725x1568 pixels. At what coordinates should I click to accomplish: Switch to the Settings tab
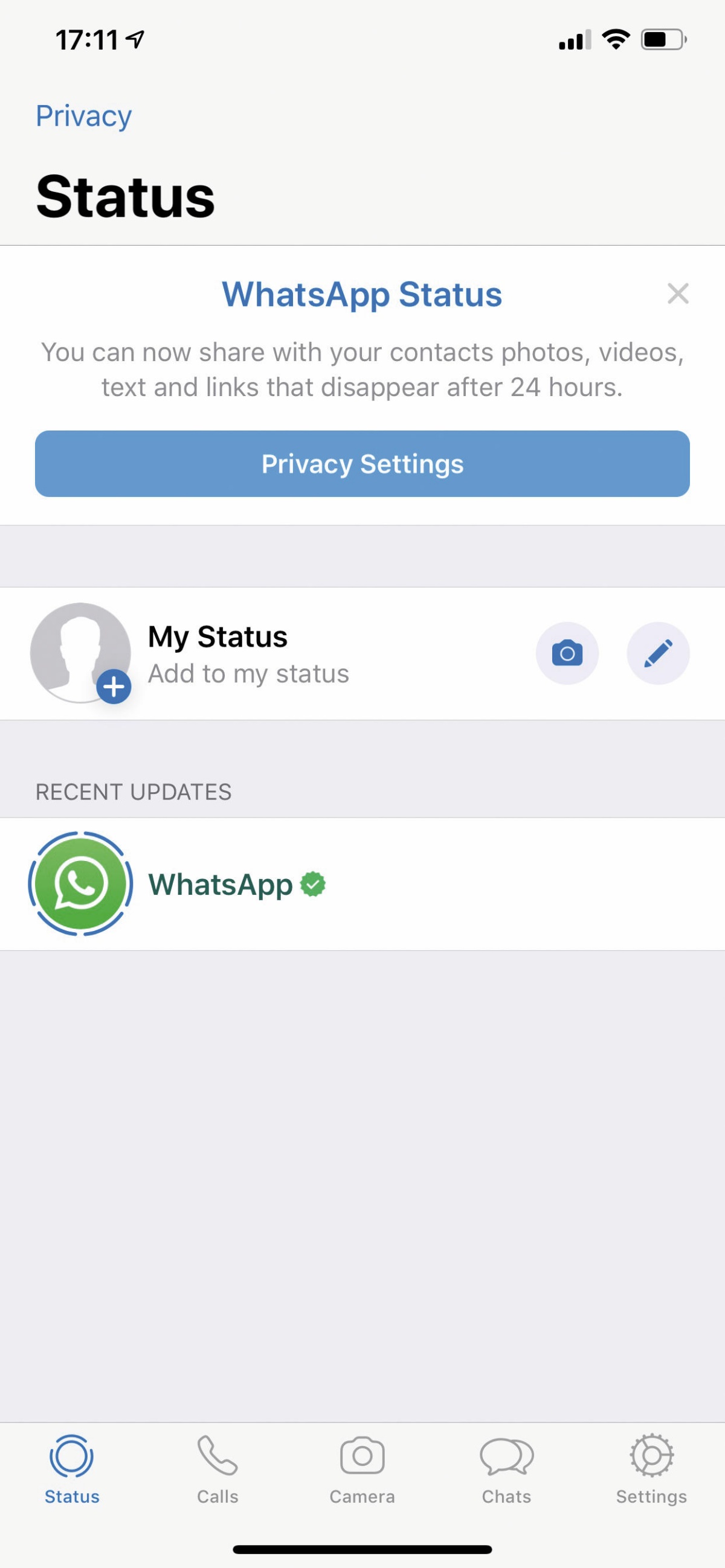(x=651, y=1470)
